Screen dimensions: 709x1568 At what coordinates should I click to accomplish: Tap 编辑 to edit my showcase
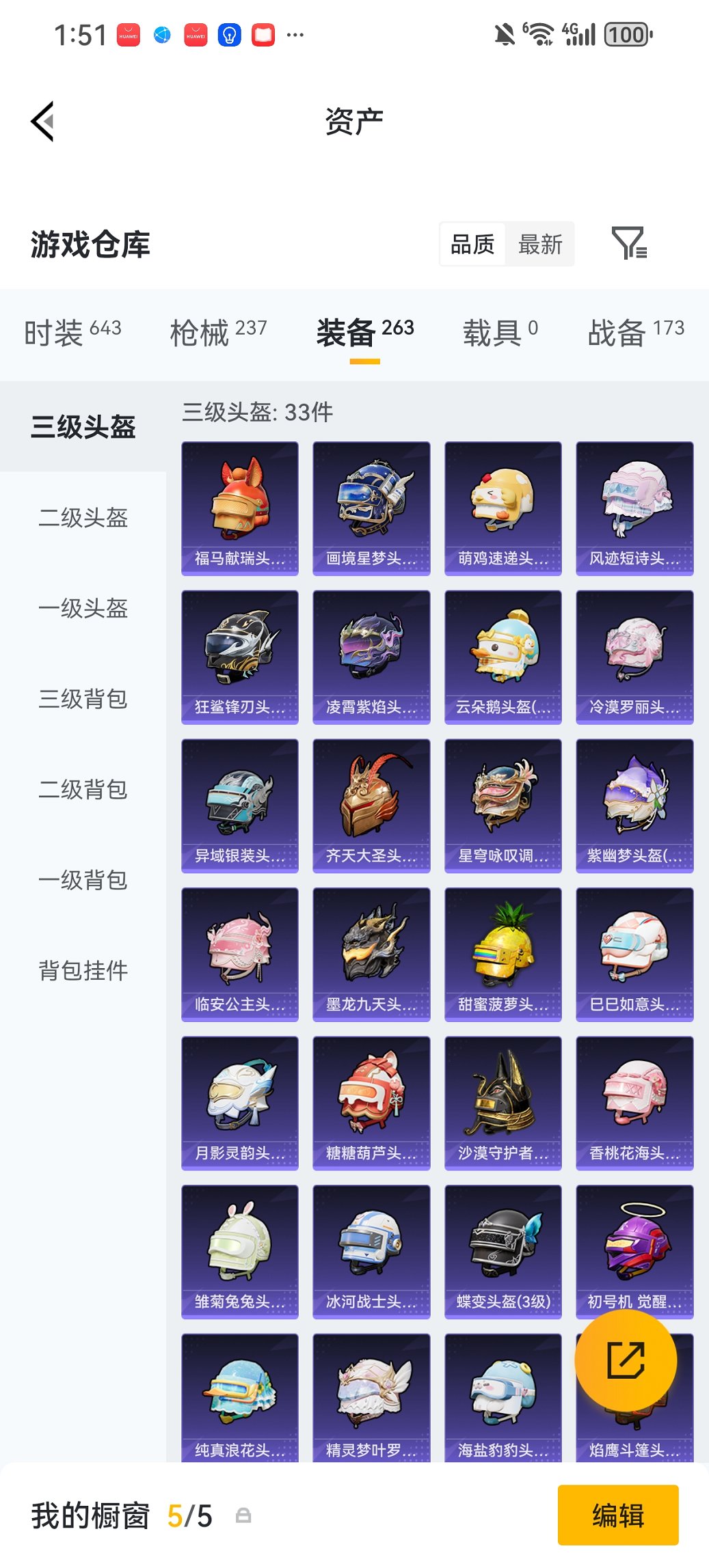(618, 1515)
